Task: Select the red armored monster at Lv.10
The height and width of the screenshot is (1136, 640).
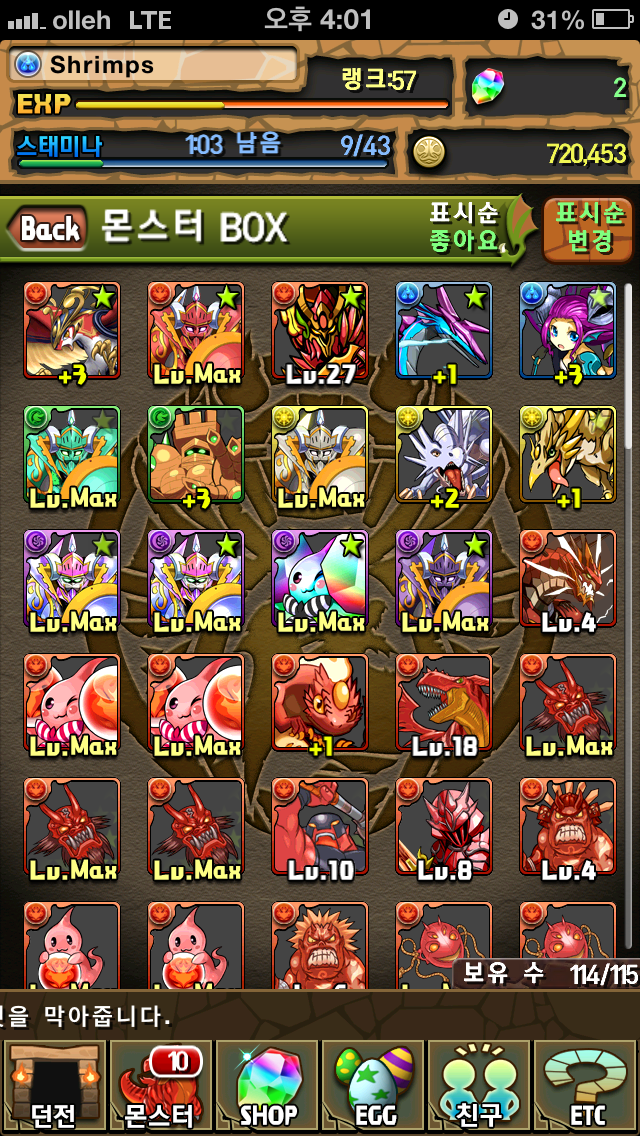Action: (320, 826)
